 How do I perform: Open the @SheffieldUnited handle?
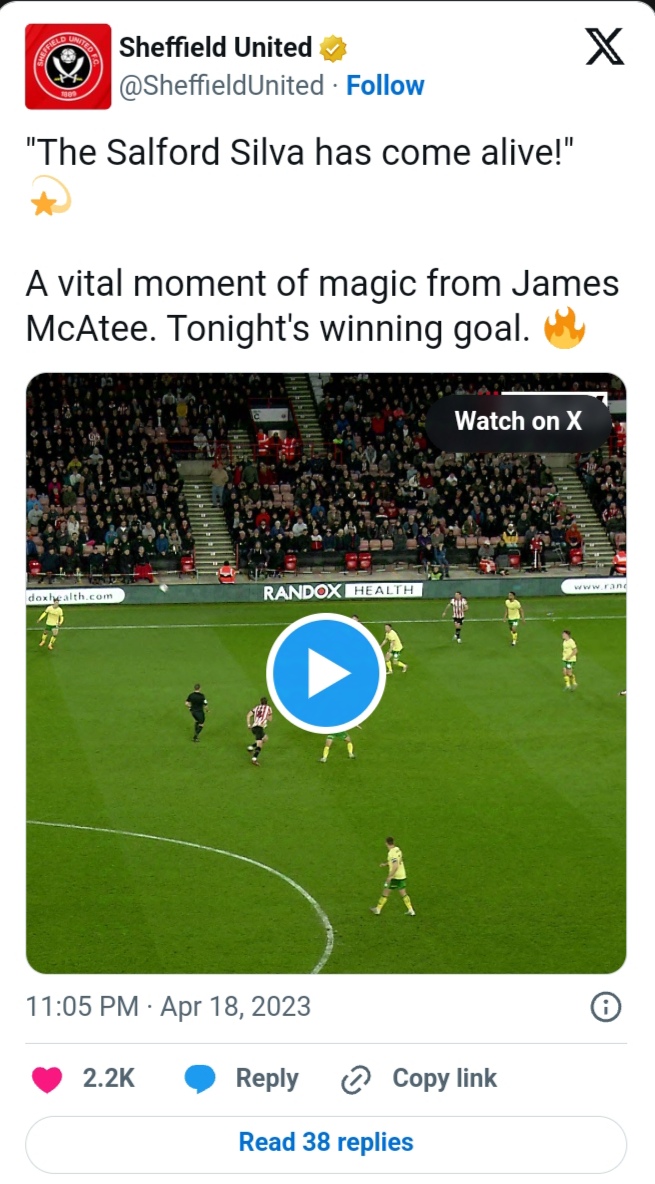click(221, 86)
